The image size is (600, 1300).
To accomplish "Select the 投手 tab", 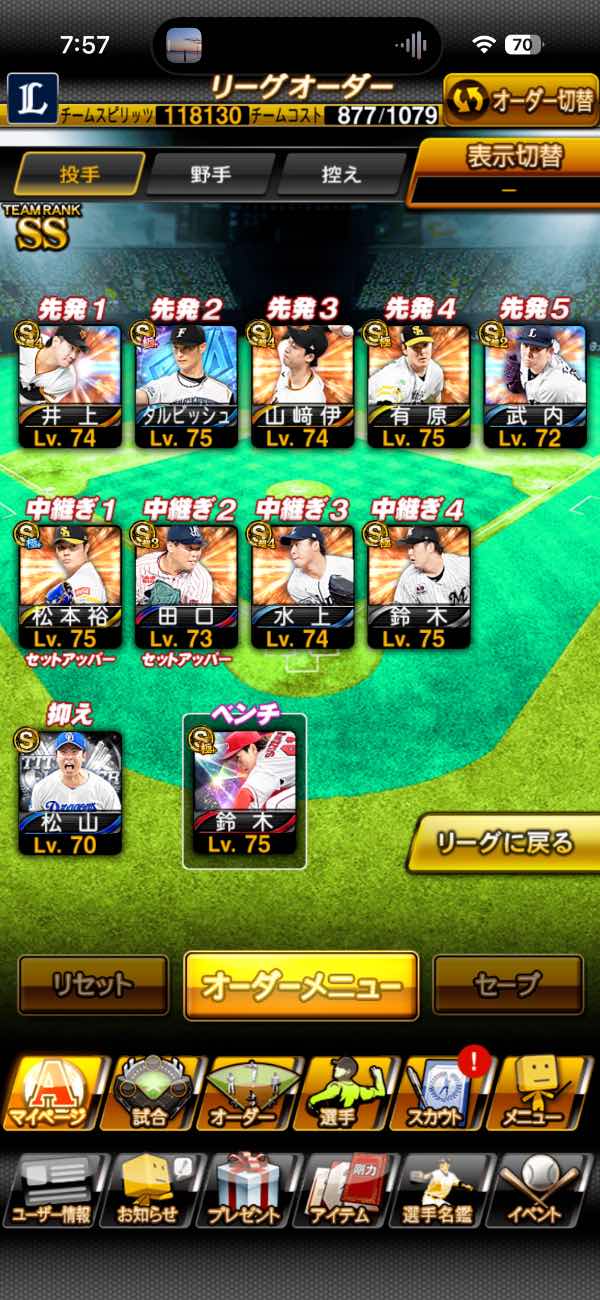I will point(80,175).
